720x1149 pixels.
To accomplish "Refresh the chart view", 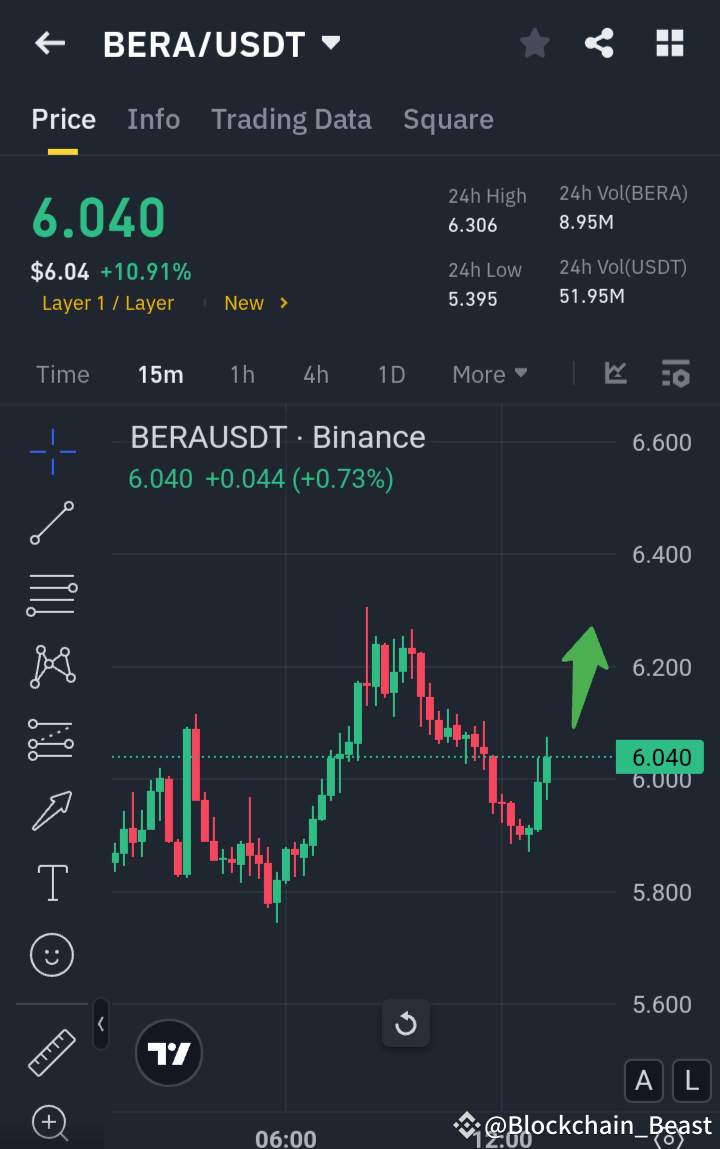I will [x=405, y=1023].
